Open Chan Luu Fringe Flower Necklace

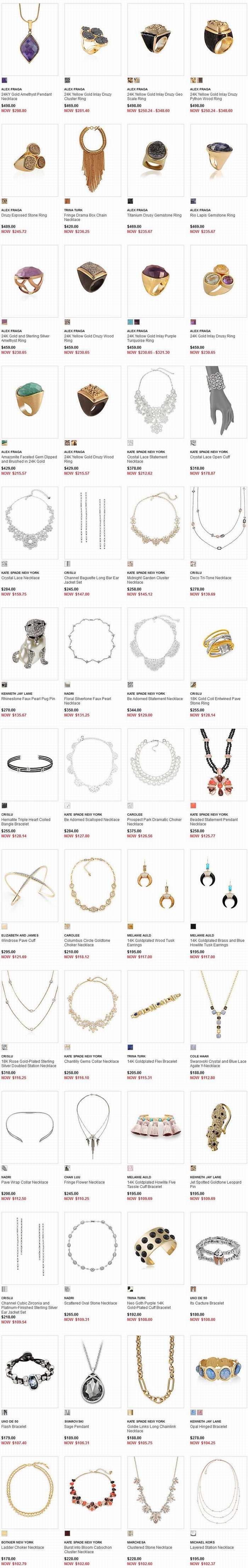tap(93, 1127)
